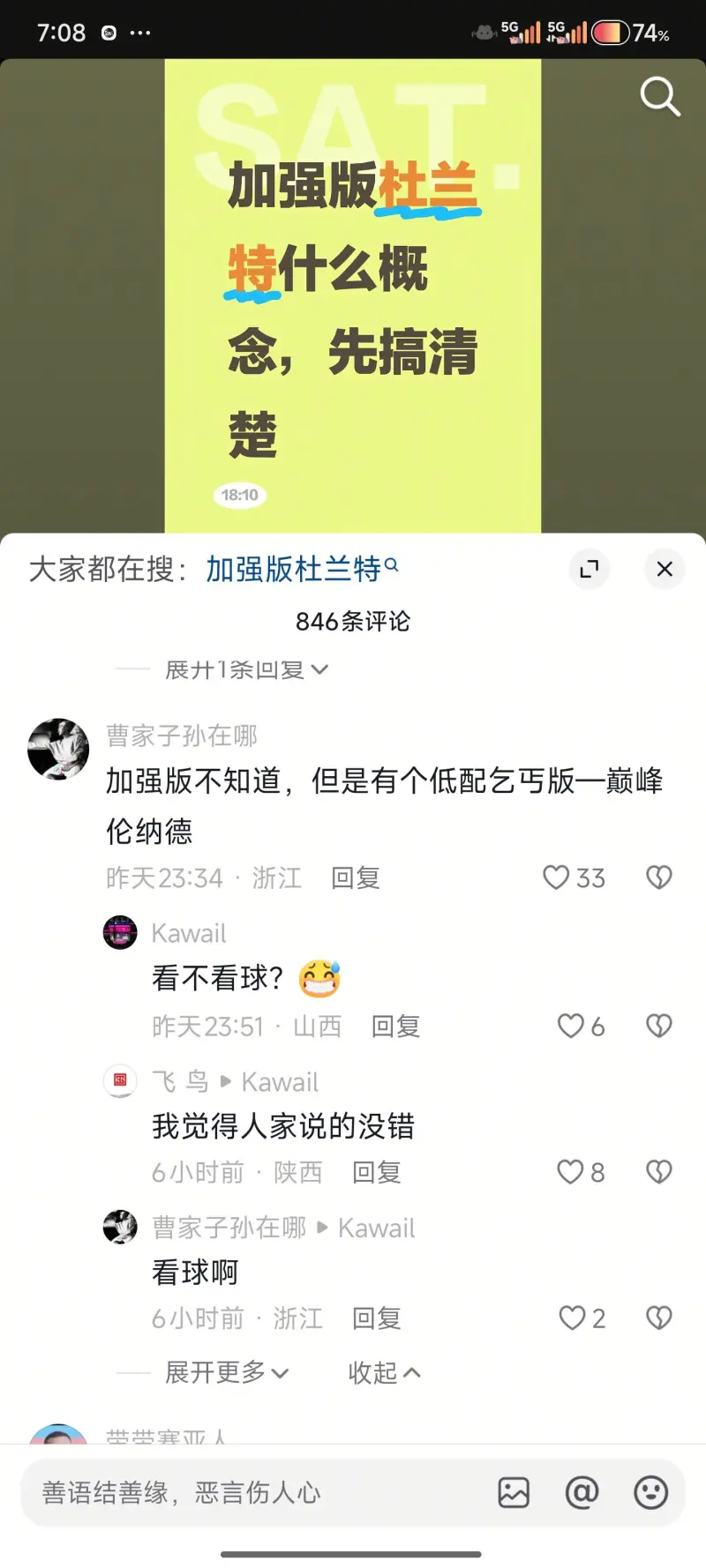Viewport: 706px width, 1568px height.
Task: Dislike the reply 看球啊
Action: [x=659, y=1318]
